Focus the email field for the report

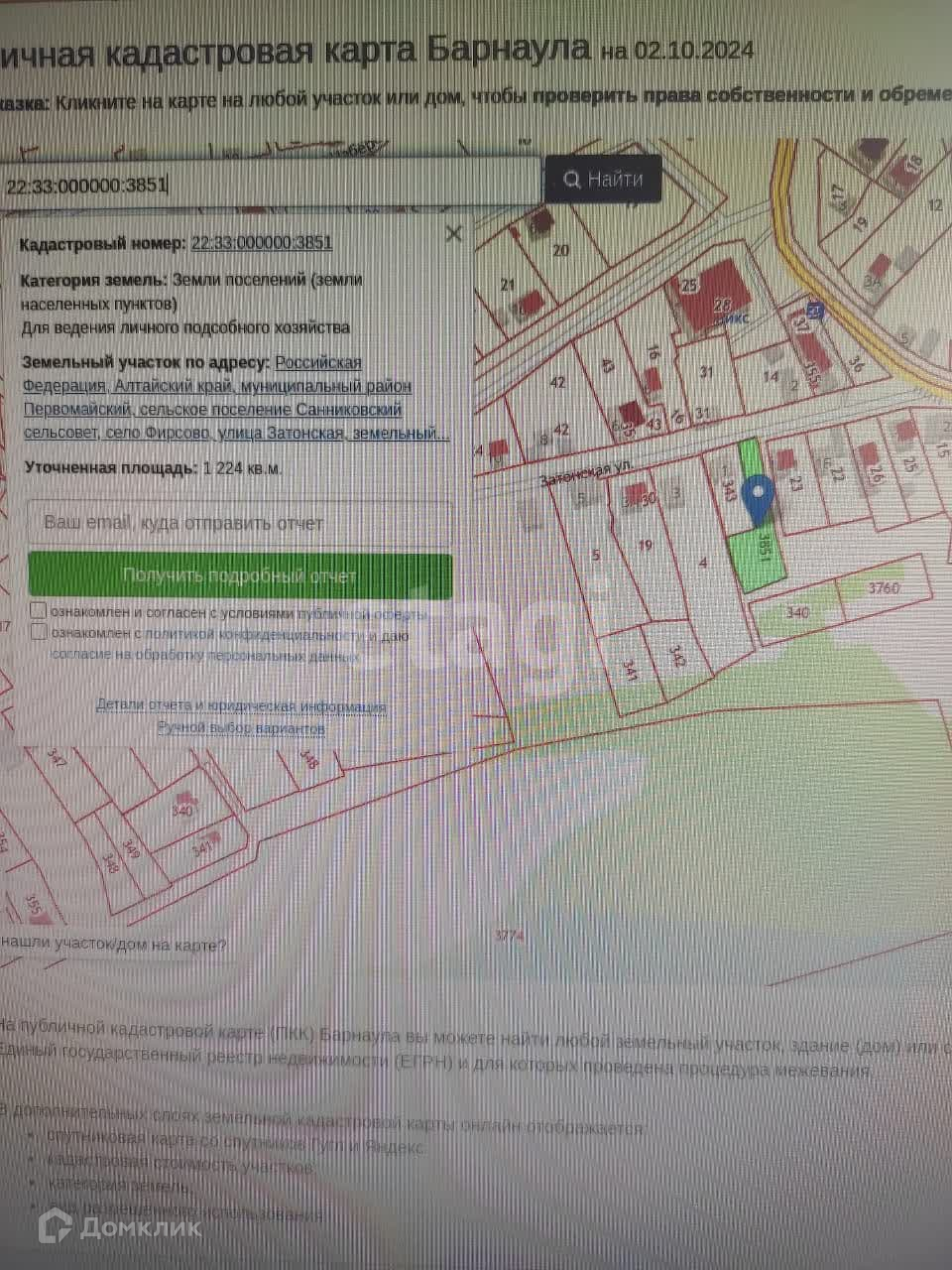pos(241,523)
